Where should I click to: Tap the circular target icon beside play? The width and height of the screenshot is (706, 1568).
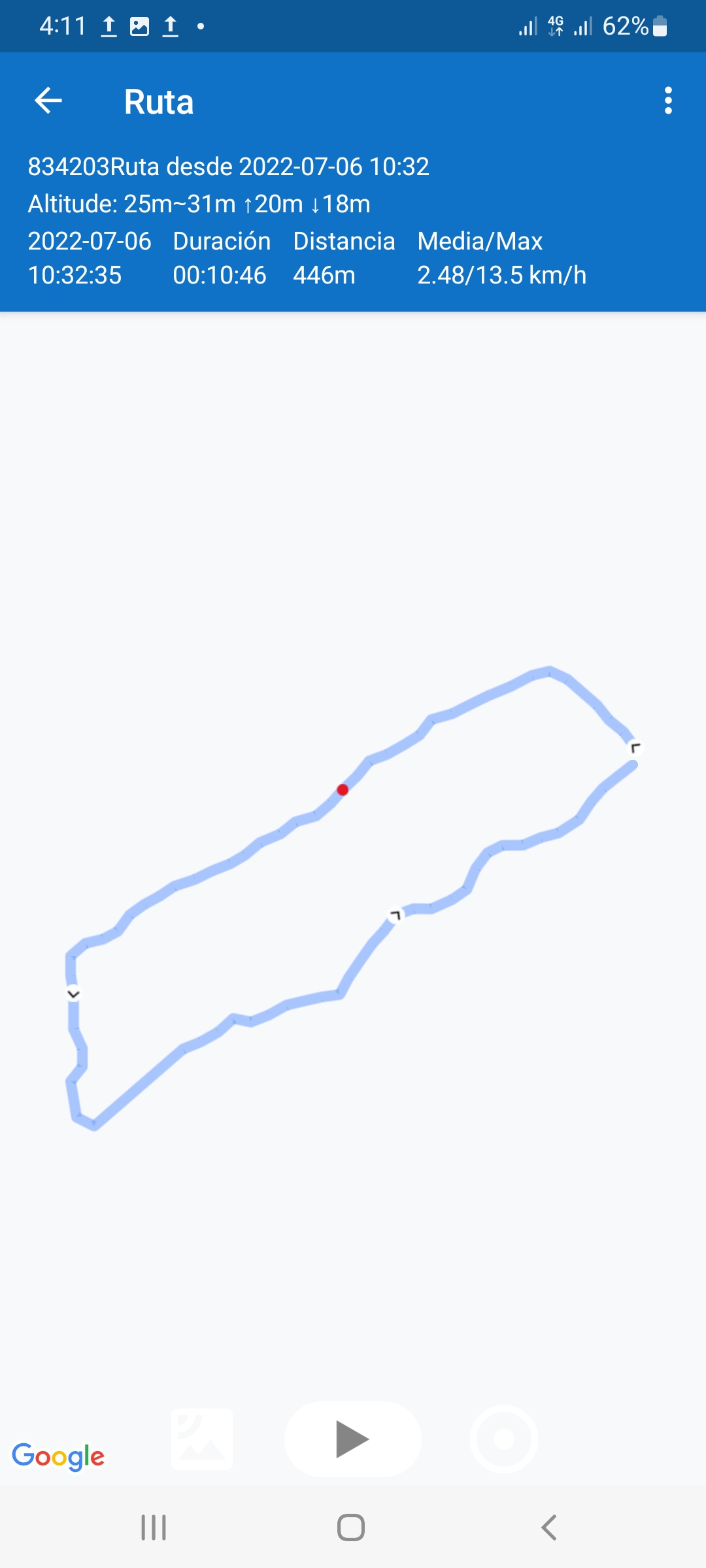tap(503, 1439)
